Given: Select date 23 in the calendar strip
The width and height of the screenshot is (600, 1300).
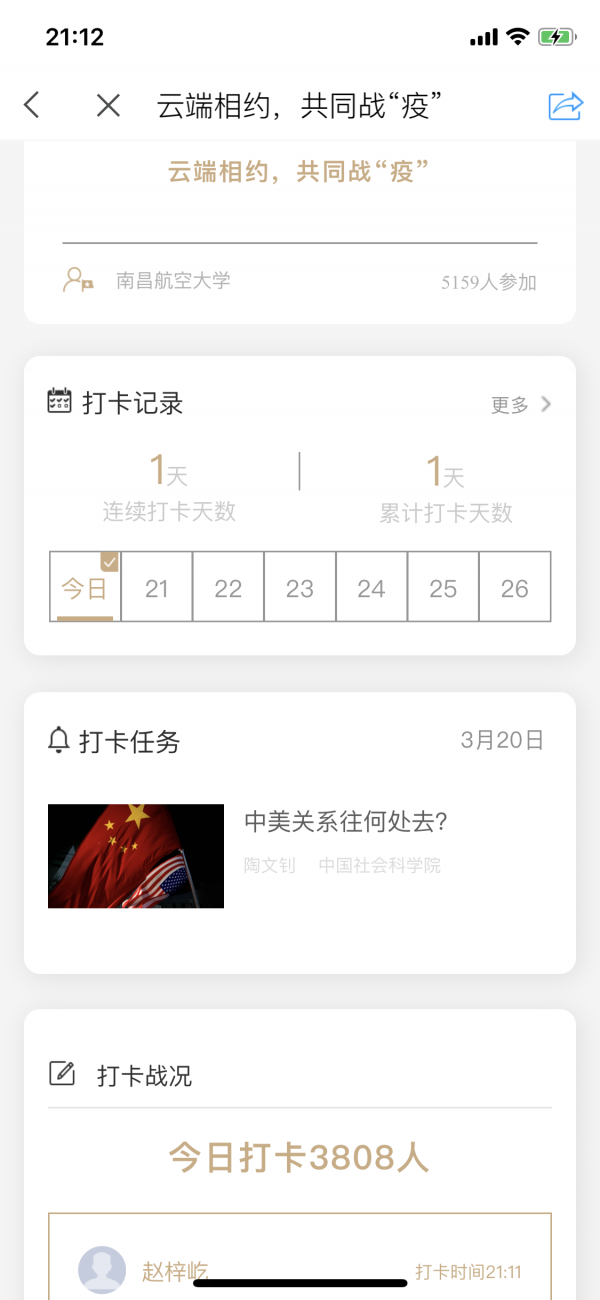Looking at the screenshot, I should [300, 587].
